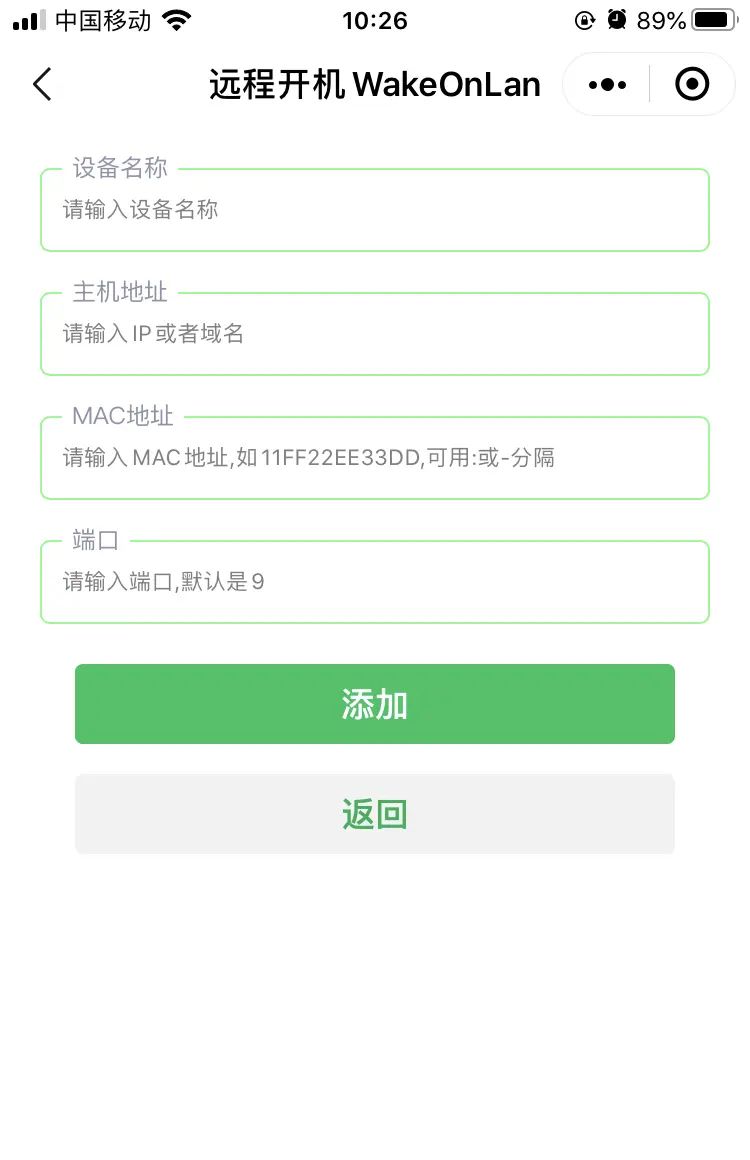Focus the 端口 input field
The height and width of the screenshot is (1160, 750).
(374, 582)
